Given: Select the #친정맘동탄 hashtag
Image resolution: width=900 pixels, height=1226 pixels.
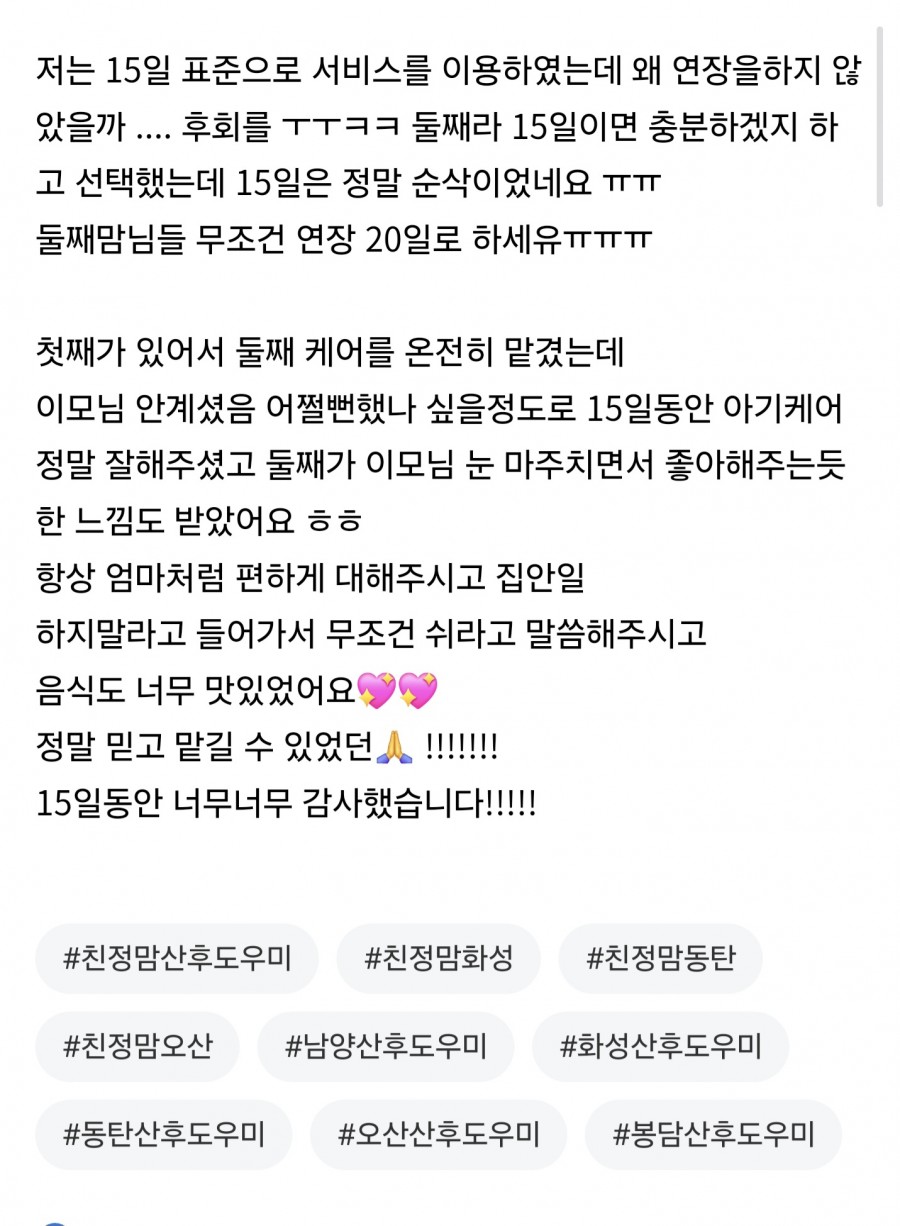Looking at the screenshot, I should coord(661,959).
